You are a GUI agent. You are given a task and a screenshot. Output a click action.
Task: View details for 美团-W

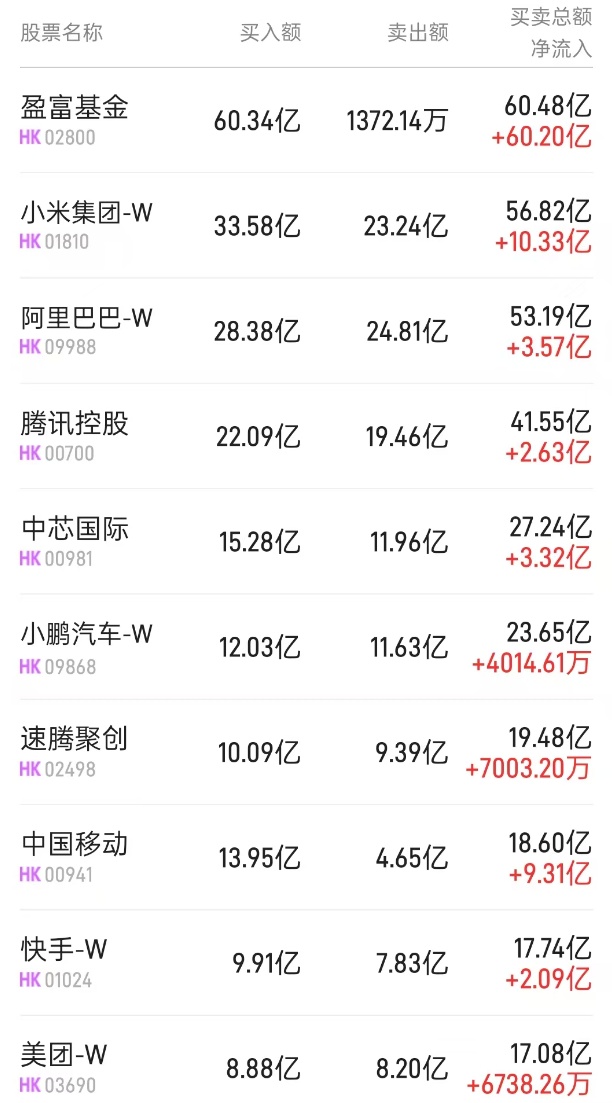pos(64,1055)
